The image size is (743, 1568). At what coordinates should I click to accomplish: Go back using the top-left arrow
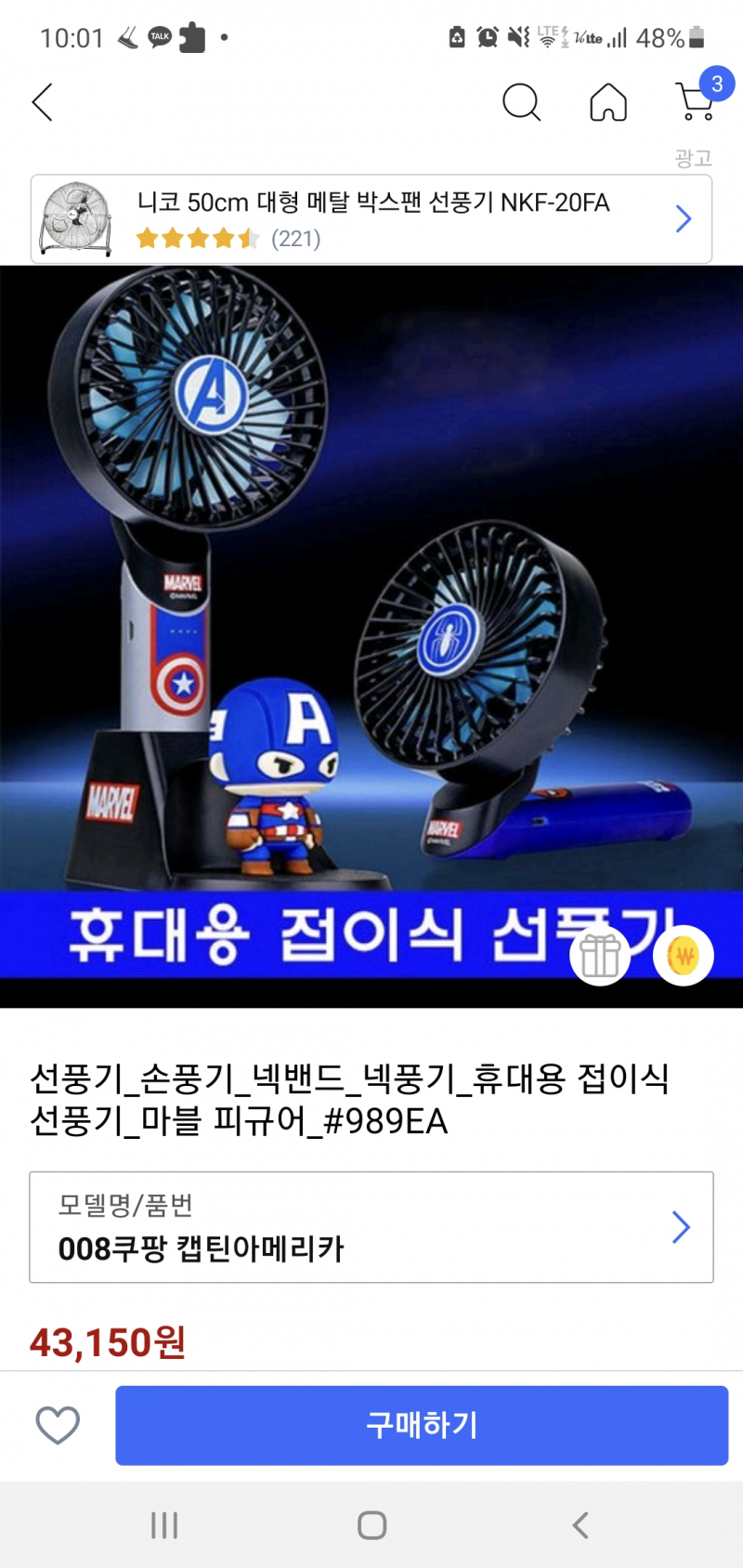43,102
